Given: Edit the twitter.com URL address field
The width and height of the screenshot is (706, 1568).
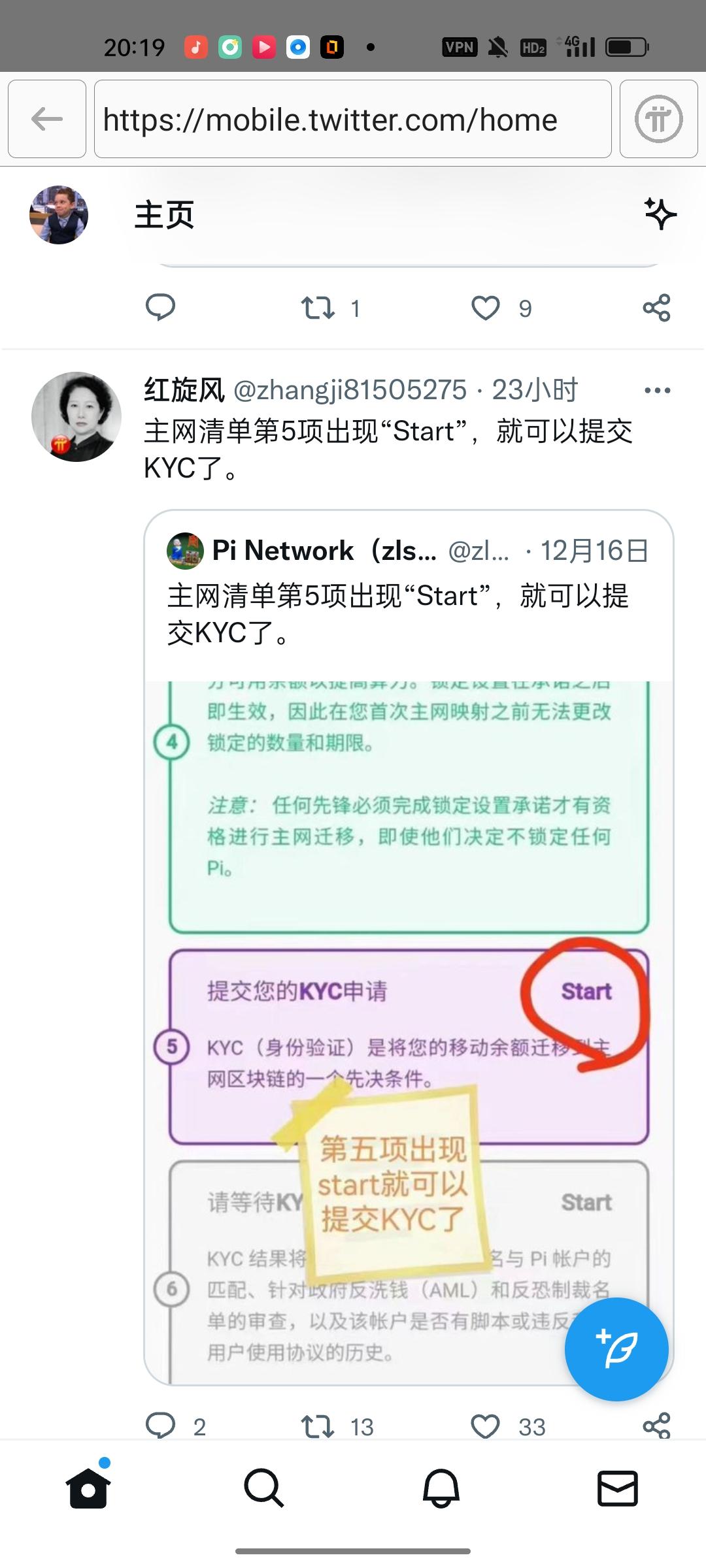Looking at the screenshot, I should coord(353,120).
